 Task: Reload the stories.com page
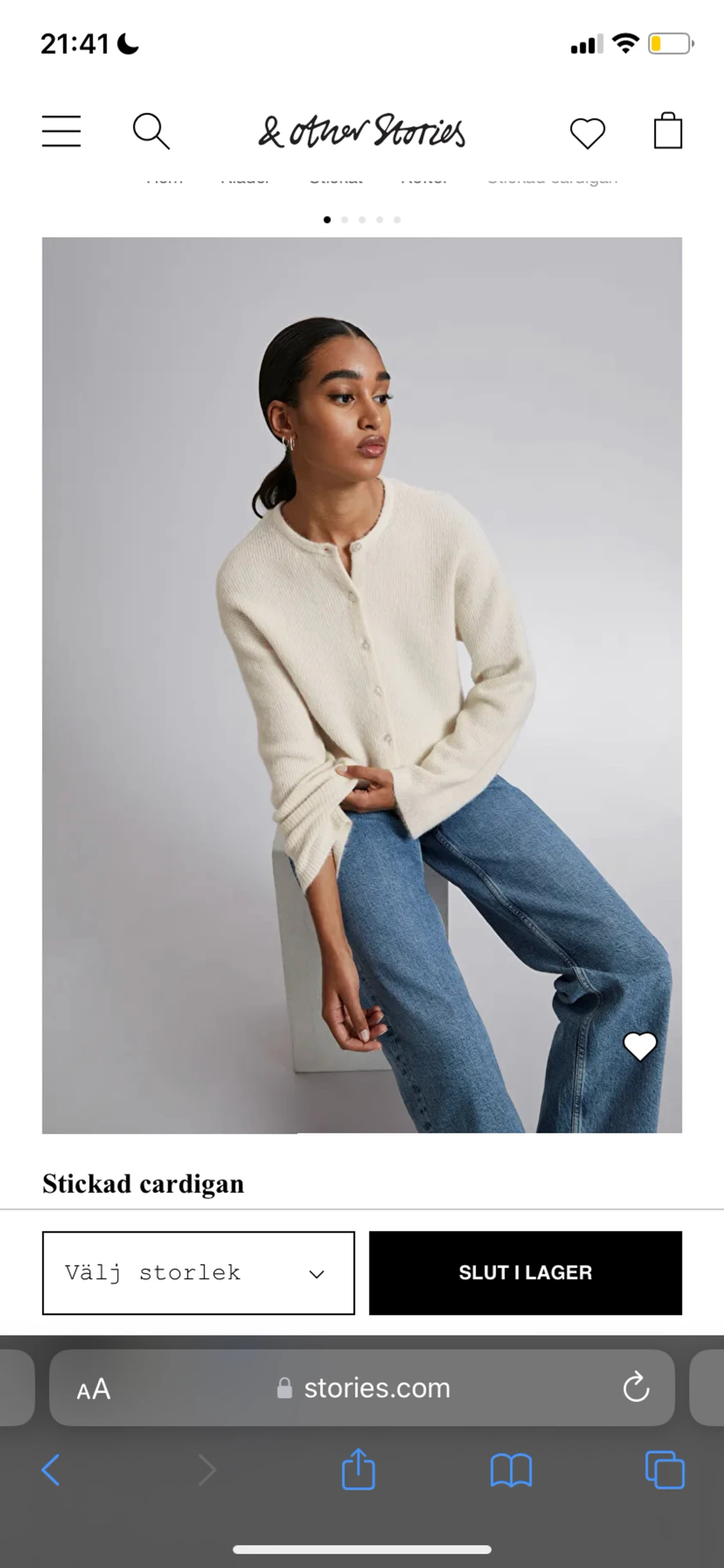636,1388
